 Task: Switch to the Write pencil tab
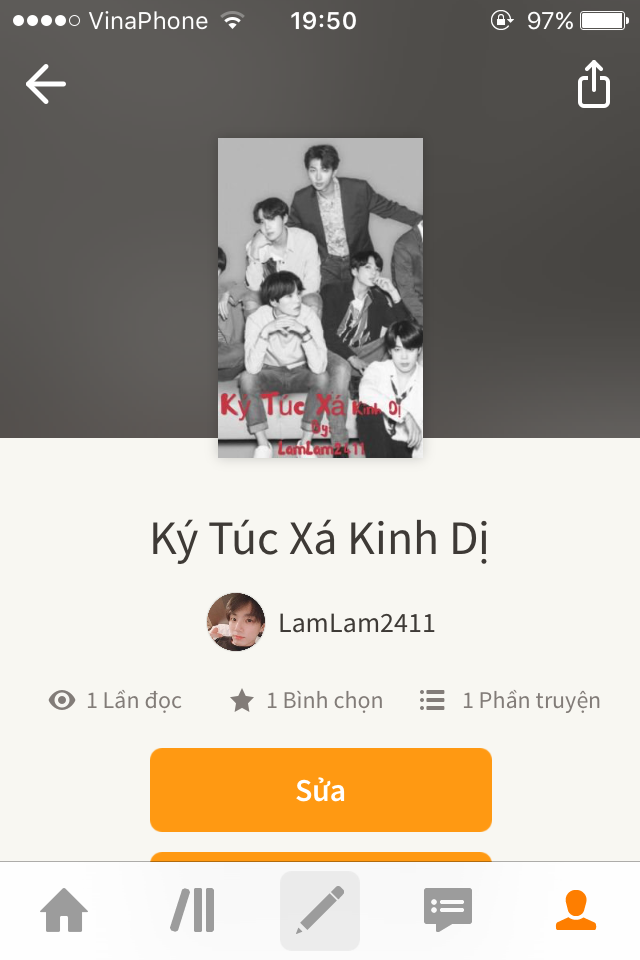(320, 911)
